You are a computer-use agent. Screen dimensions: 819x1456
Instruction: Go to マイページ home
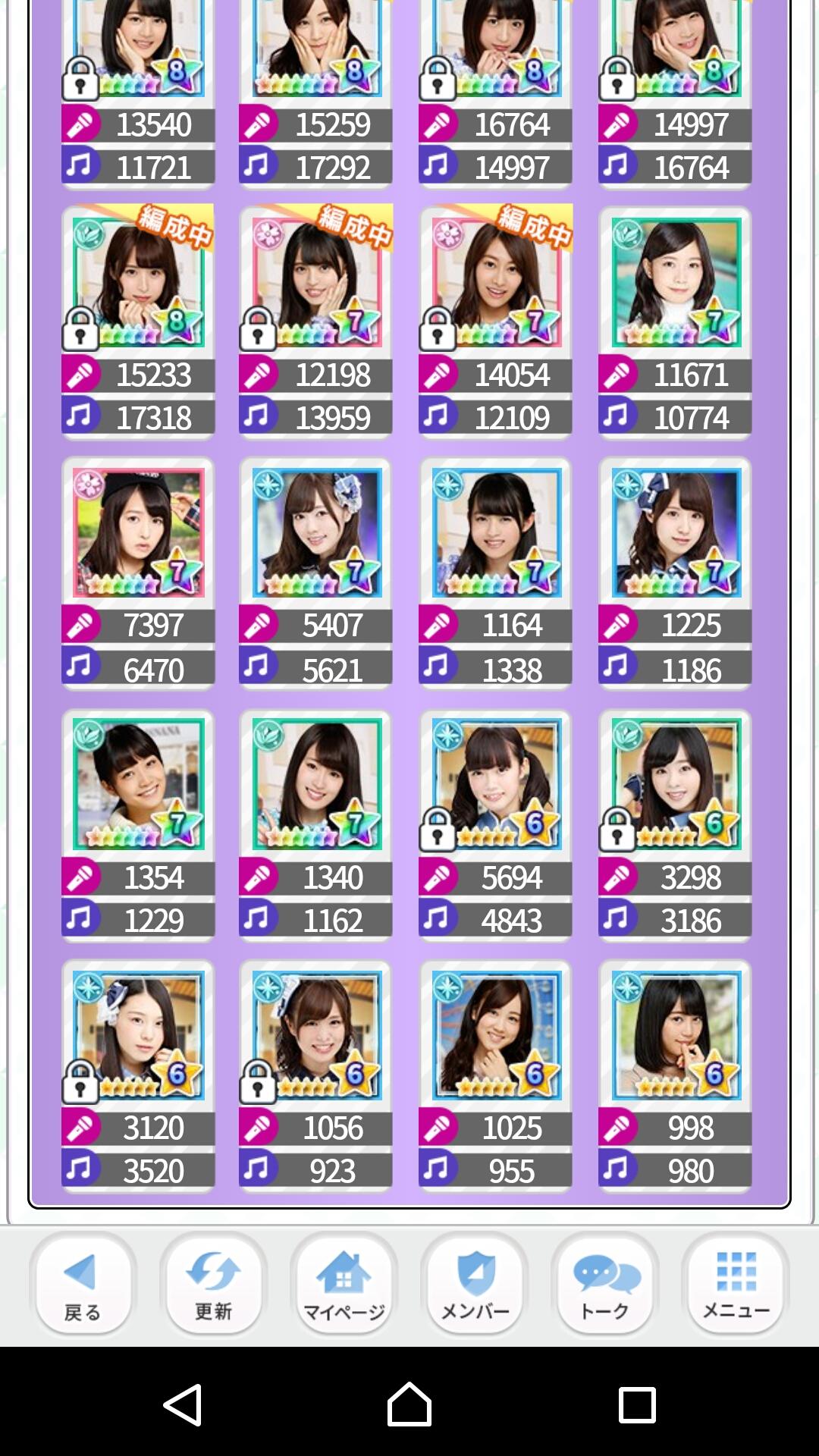pyautogui.click(x=344, y=1283)
